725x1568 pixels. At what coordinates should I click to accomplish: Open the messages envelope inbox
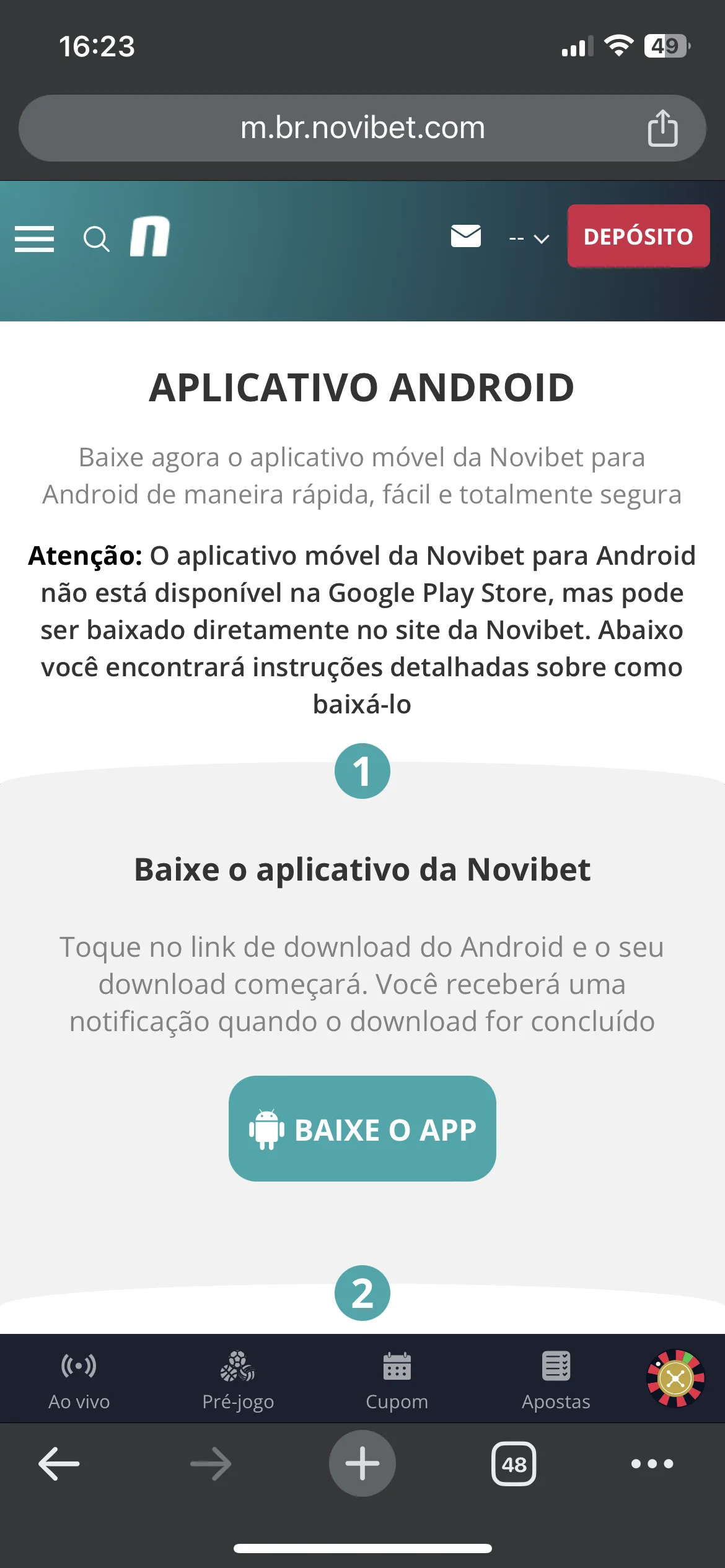(466, 236)
